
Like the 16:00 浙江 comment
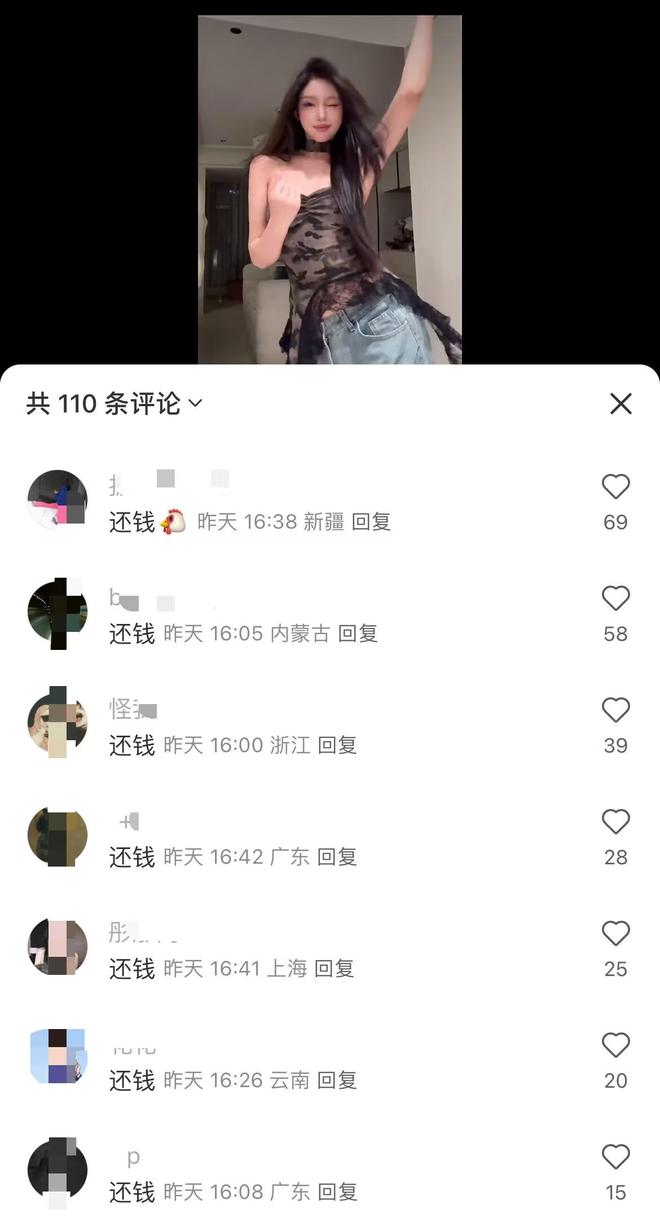615,711
